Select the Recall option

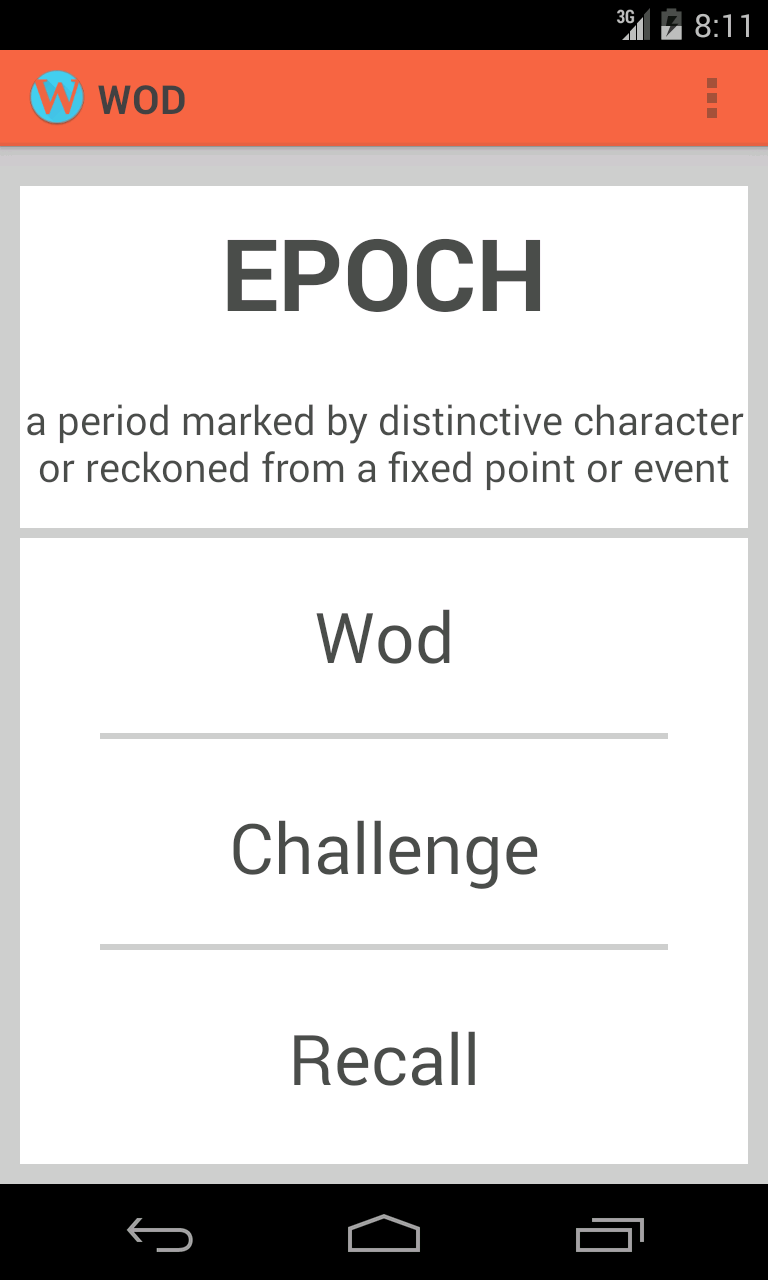pos(384,1059)
